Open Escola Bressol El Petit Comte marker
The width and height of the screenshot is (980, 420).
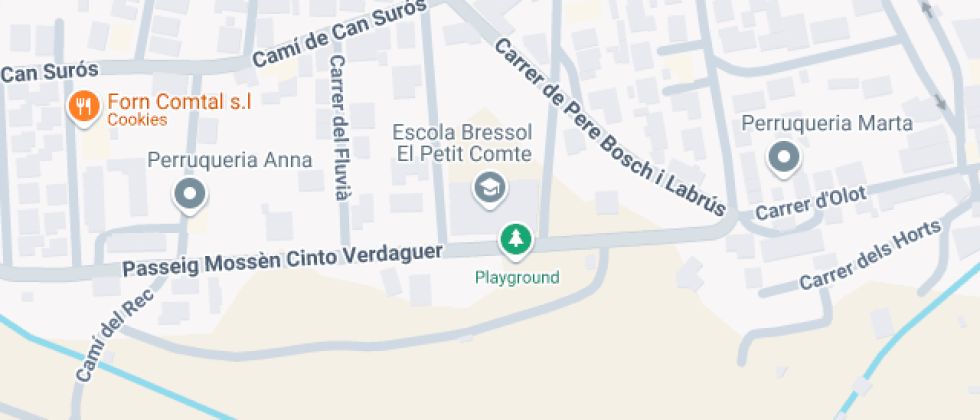pyautogui.click(x=488, y=186)
